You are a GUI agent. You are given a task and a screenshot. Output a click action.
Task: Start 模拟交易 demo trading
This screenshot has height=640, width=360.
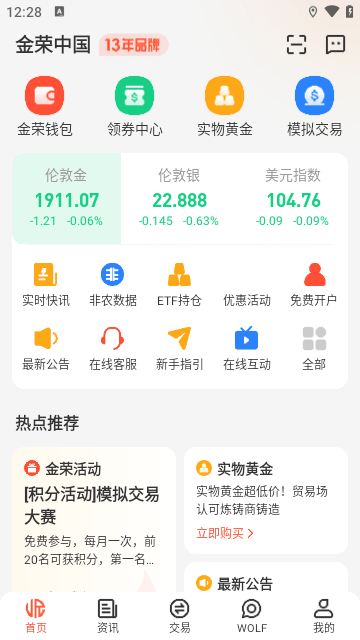pos(314,107)
